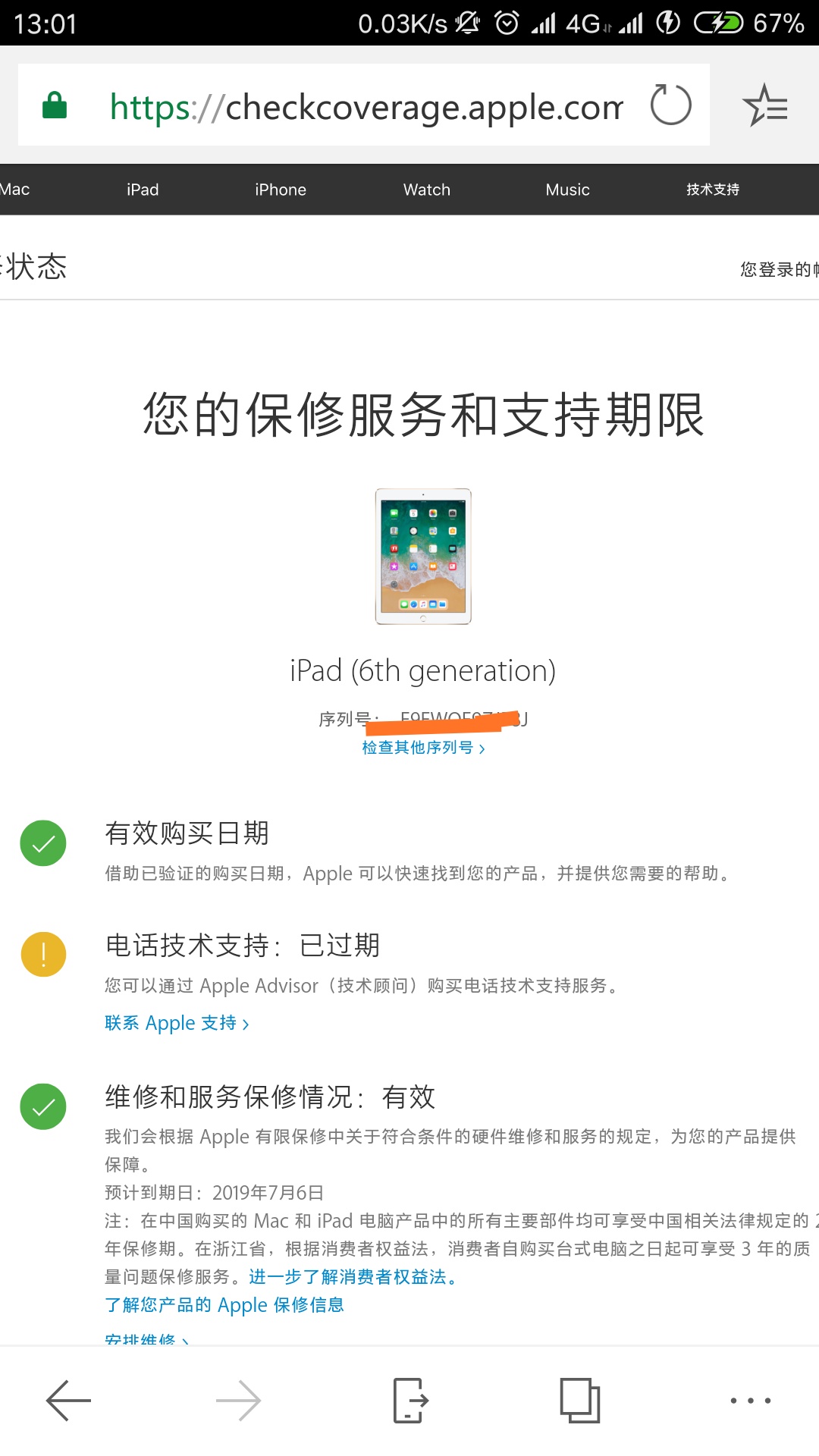Open the Watch navigation link
Viewport: 819px width, 1456px height.
coord(426,190)
